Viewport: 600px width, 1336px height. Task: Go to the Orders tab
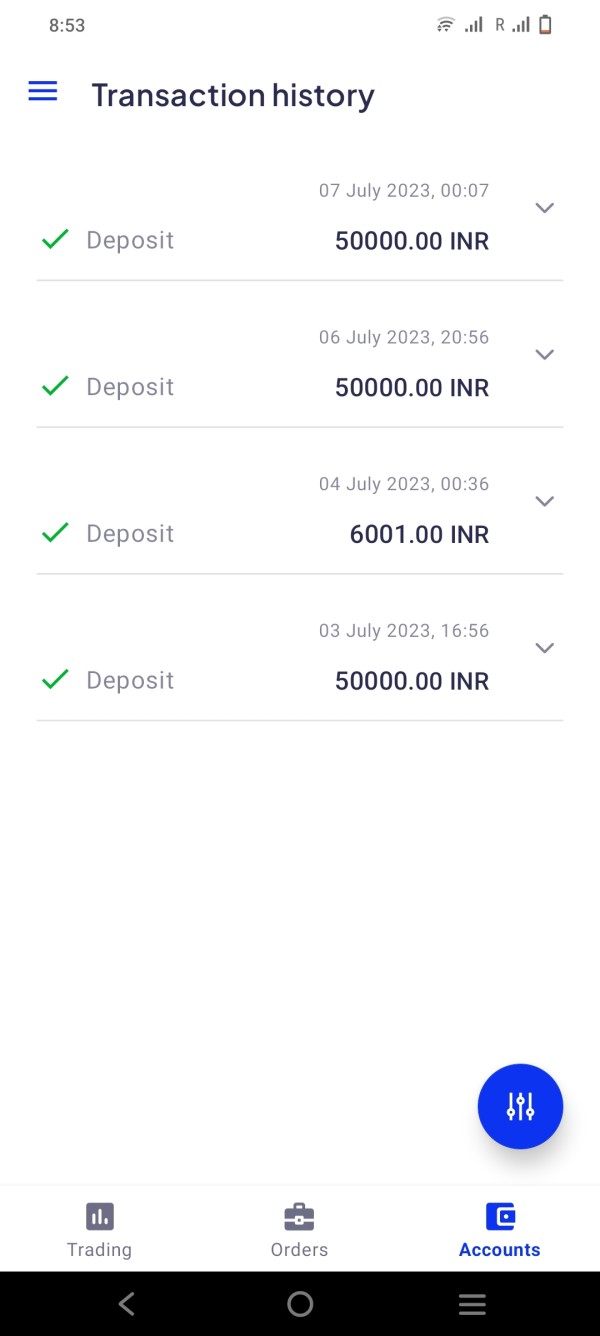click(x=299, y=1229)
